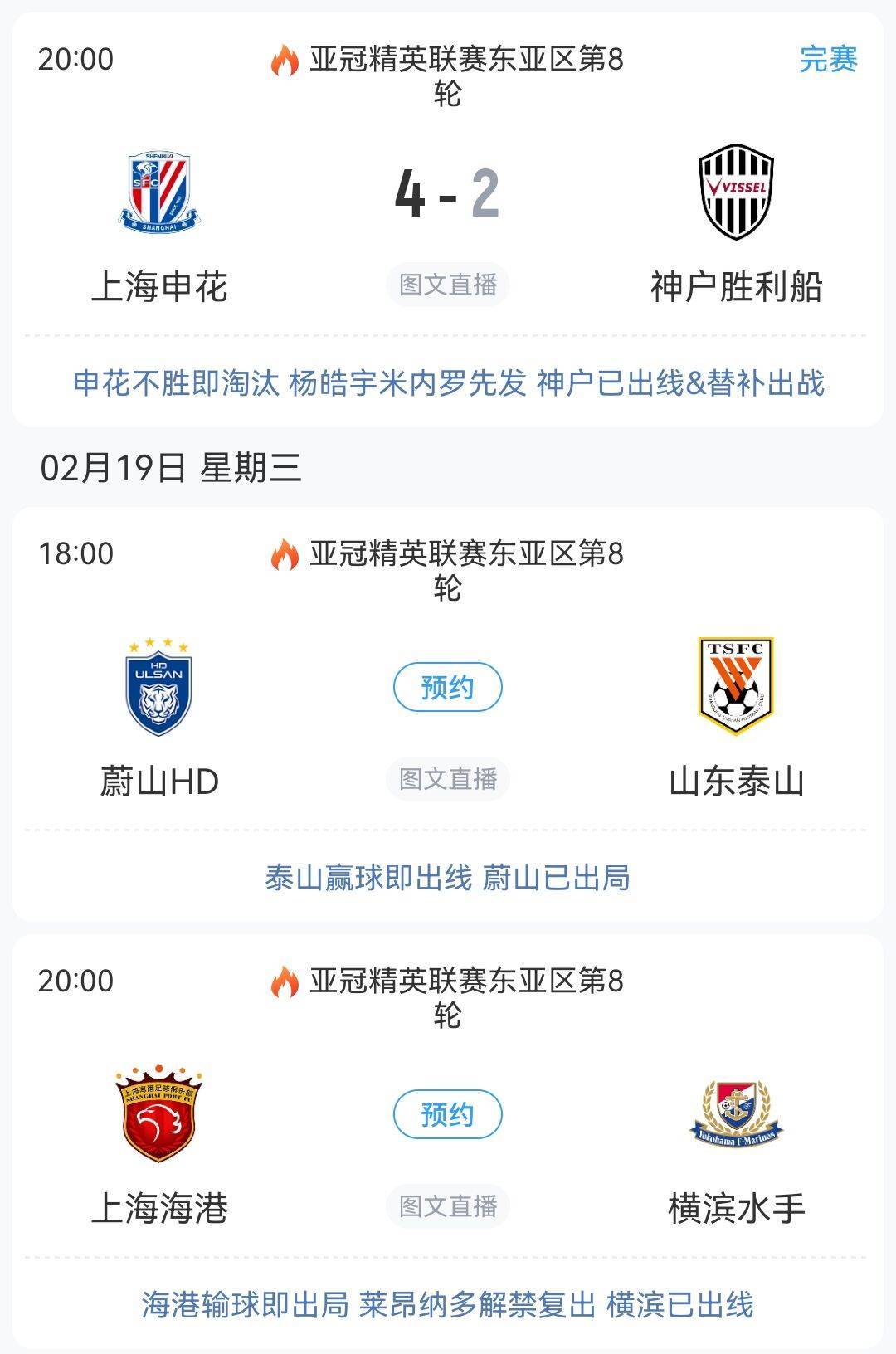
Task: Click the Vissel Kobe club crest
Action: (x=734, y=190)
